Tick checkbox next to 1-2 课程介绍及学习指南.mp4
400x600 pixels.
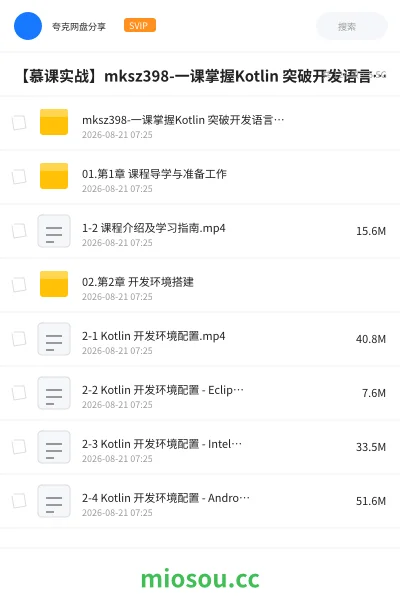click(x=19, y=231)
